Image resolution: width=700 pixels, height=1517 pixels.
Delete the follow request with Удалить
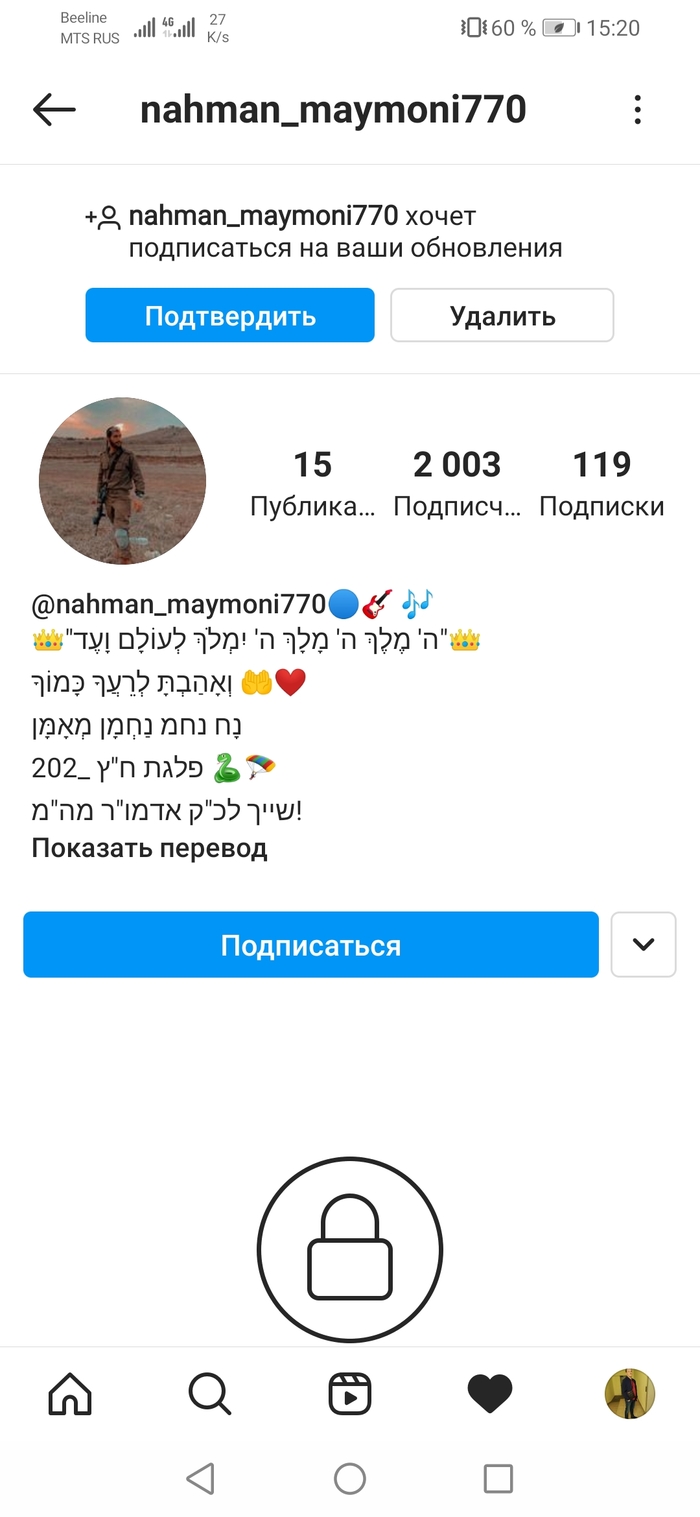pyautogui.click(x=502, y=316)
